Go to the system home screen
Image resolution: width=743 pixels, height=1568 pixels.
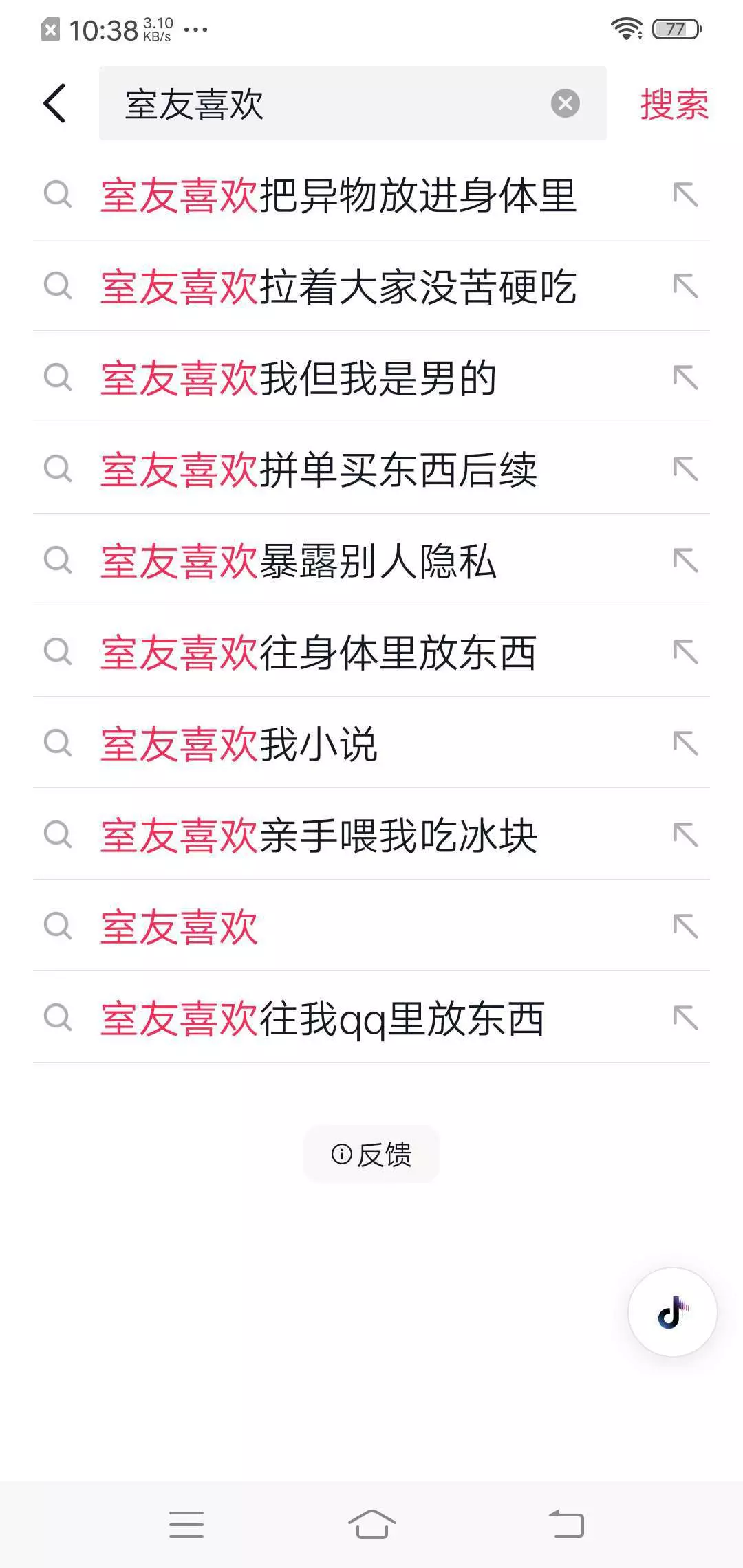pos(371,1524)
